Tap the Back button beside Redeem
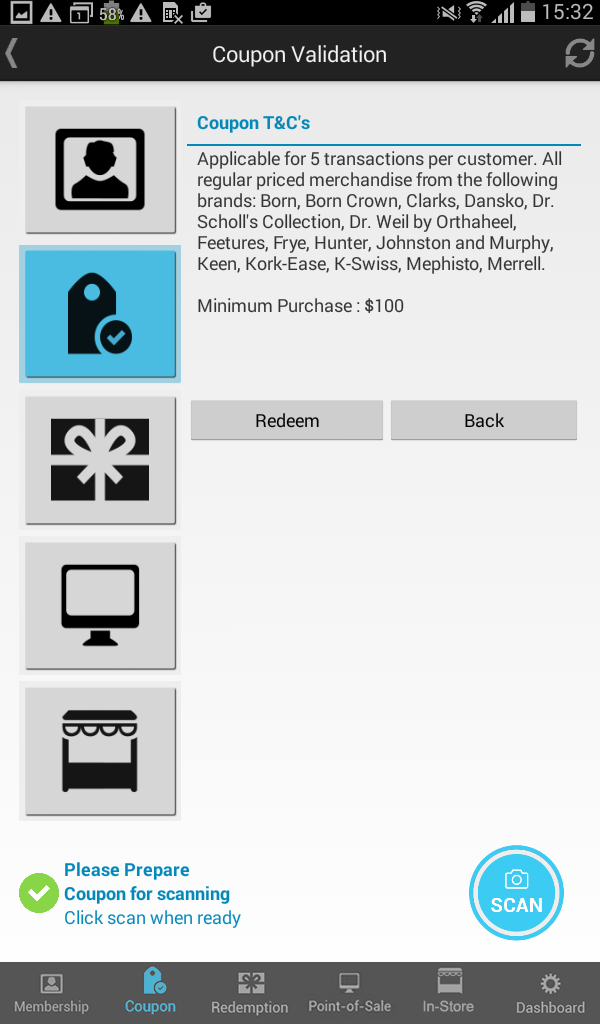 pos(484,421)
